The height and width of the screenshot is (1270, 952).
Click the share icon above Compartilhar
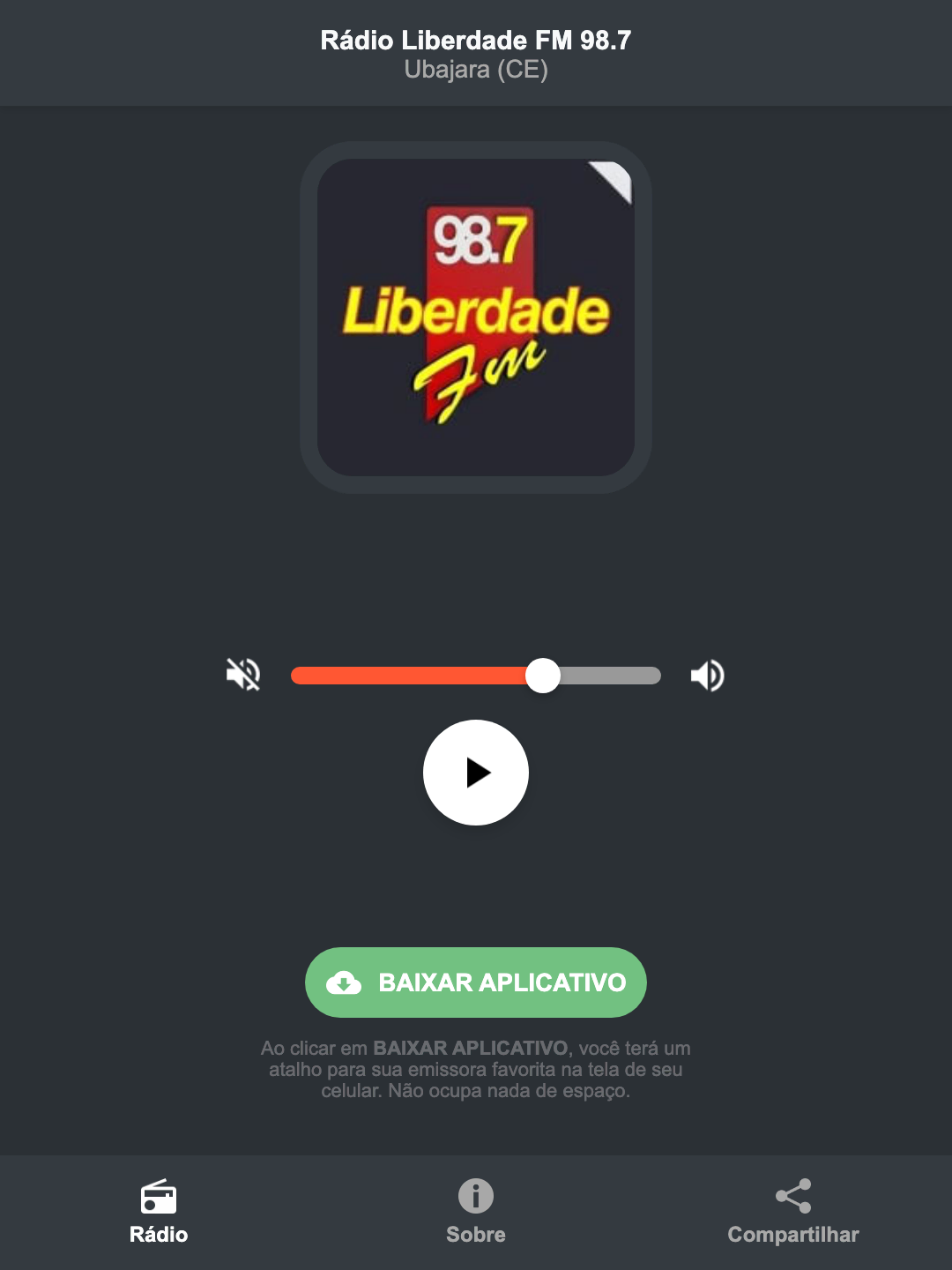coord(792,1194)
